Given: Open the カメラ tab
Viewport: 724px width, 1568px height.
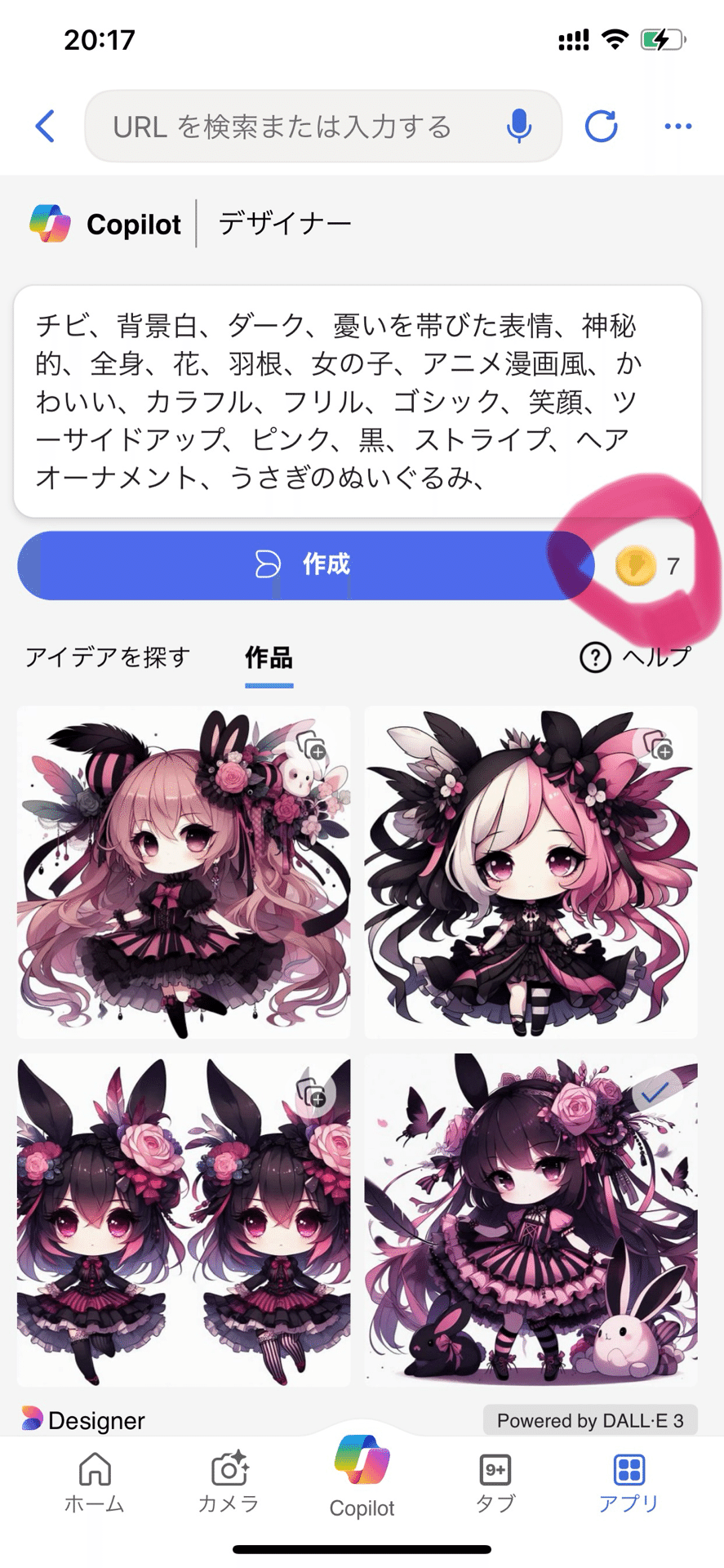Looking at the screenshot, I should click(x=229, y=1483).
